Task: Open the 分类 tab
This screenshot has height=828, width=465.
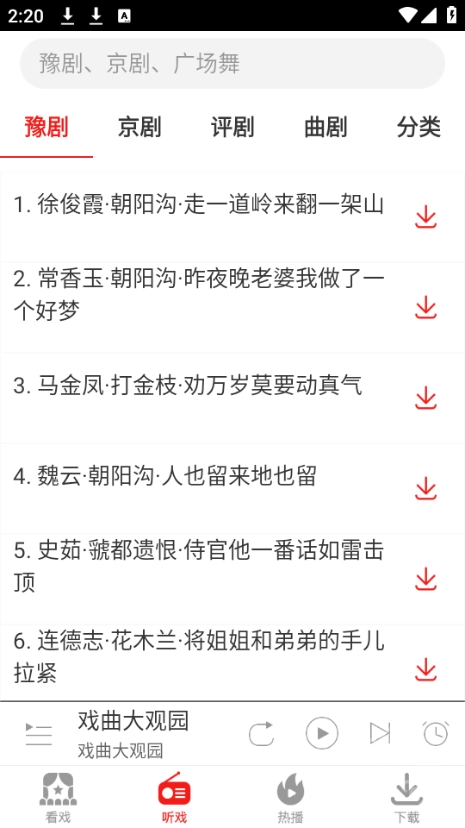Action: pyautogui.click(x=419, y=127)
